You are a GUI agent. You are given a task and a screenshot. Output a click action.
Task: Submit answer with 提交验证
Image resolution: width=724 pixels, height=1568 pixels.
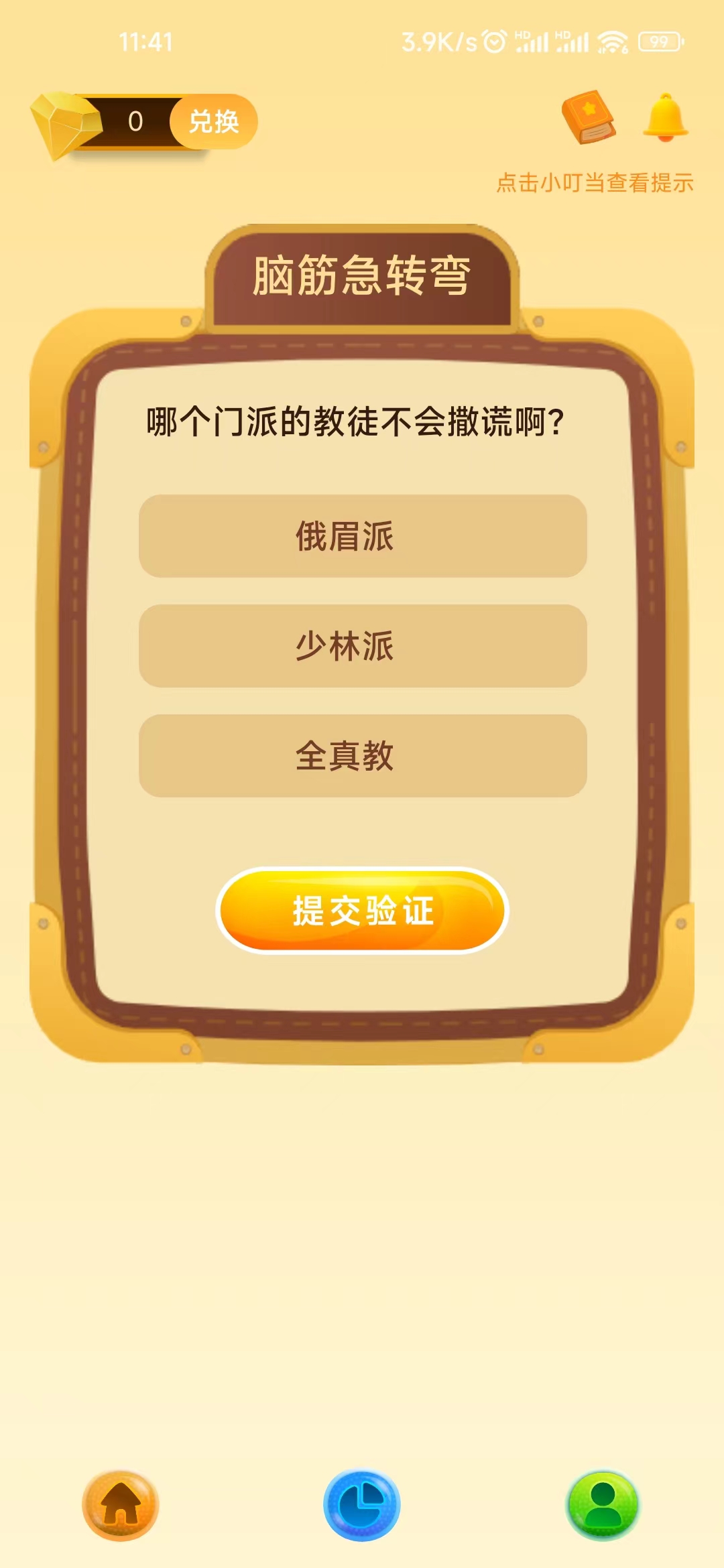click(x=363, y=911)
